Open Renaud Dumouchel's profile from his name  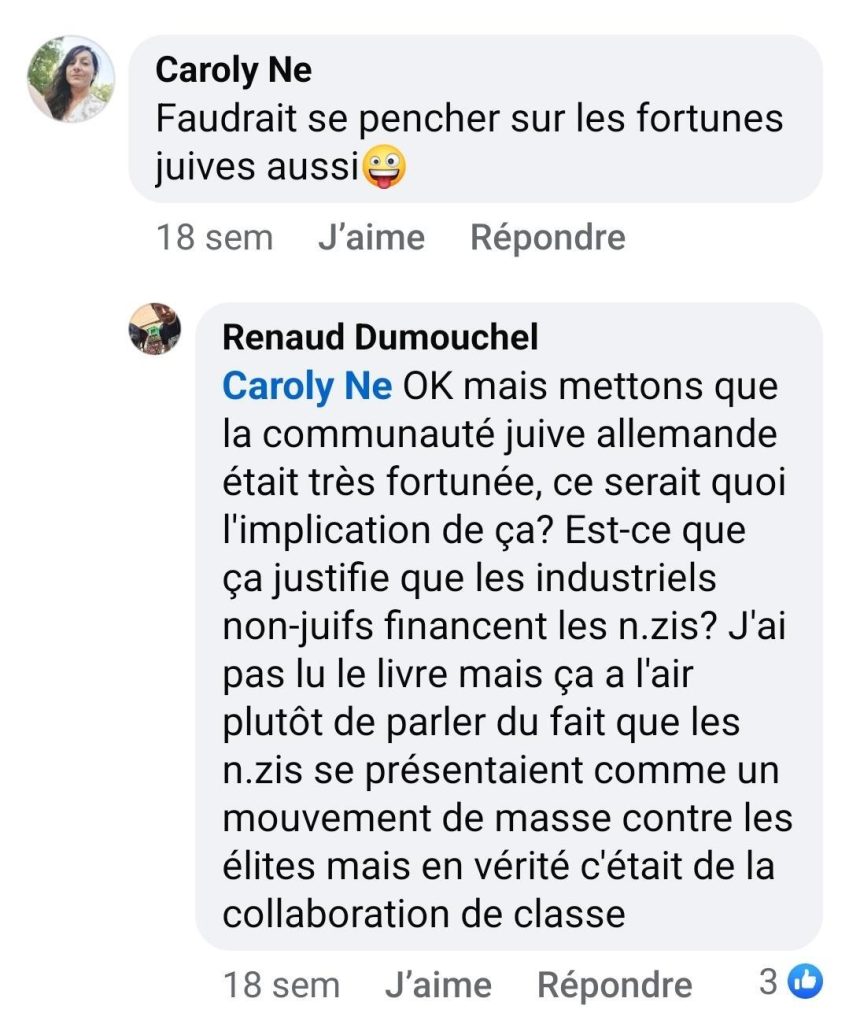(380, 337)
